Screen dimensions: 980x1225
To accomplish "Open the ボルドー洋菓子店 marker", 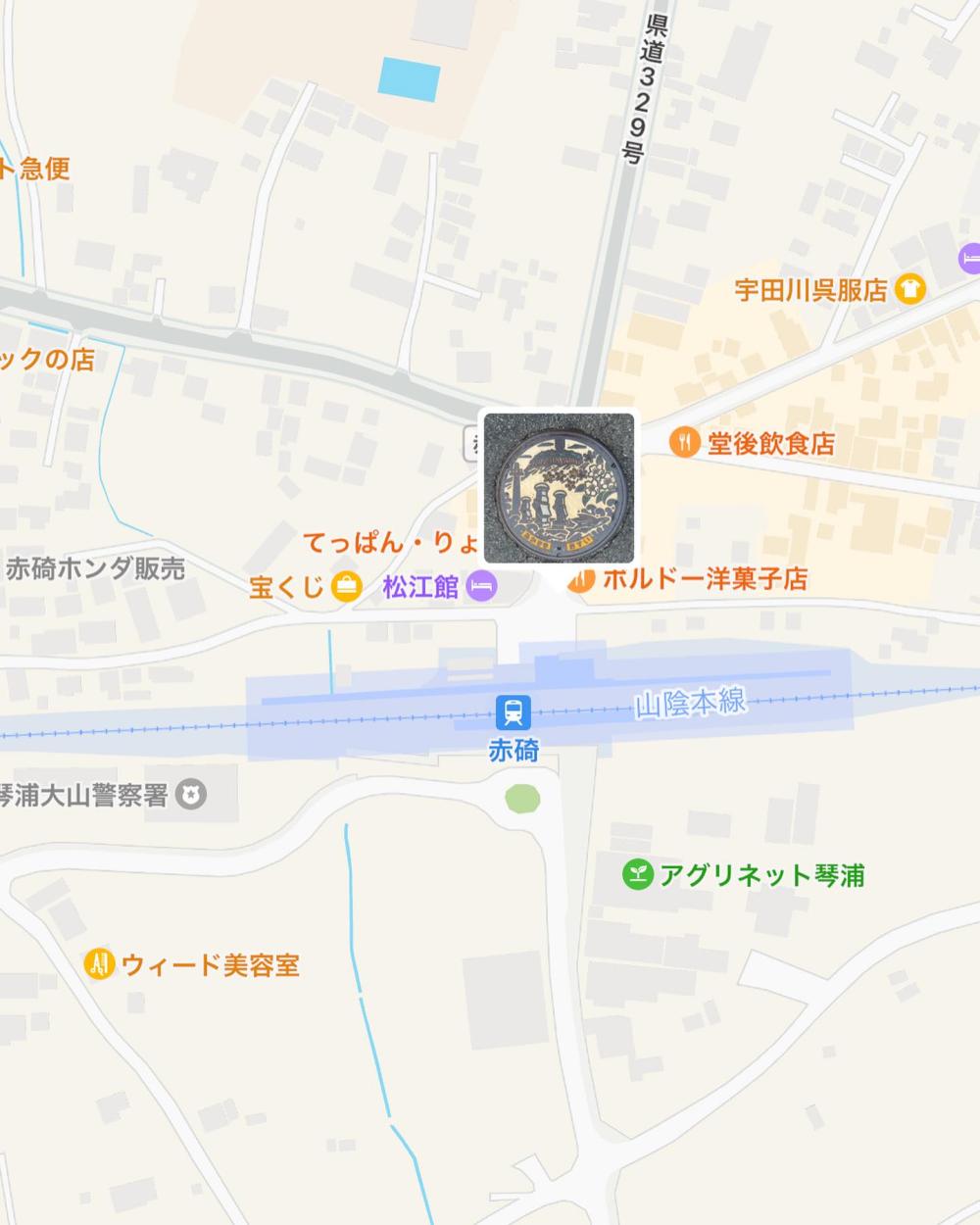I will point(582,579).
